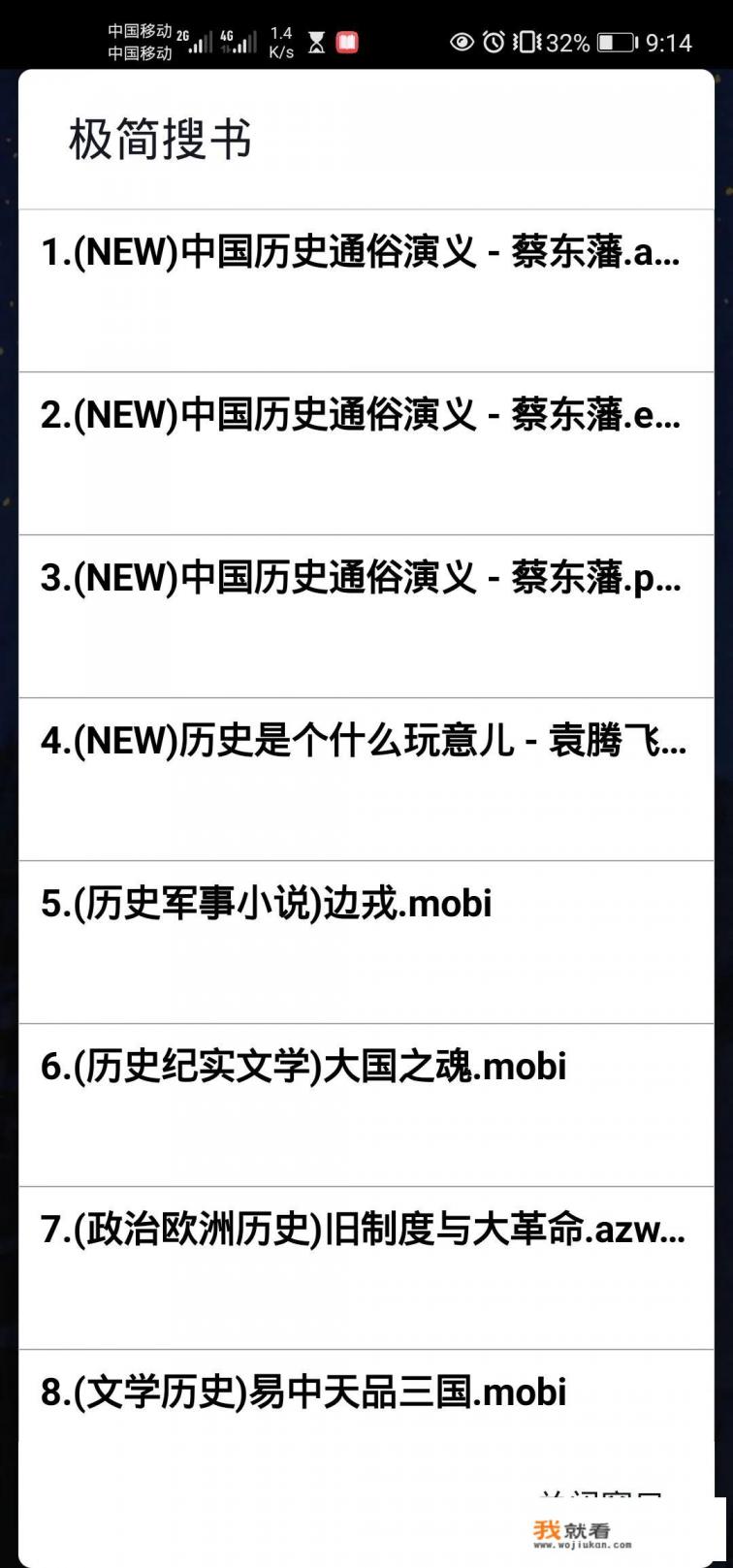Viewport: 733px width, 1568px height.
Task: Tap the clock showing 9:14
Action: [669, 43]
